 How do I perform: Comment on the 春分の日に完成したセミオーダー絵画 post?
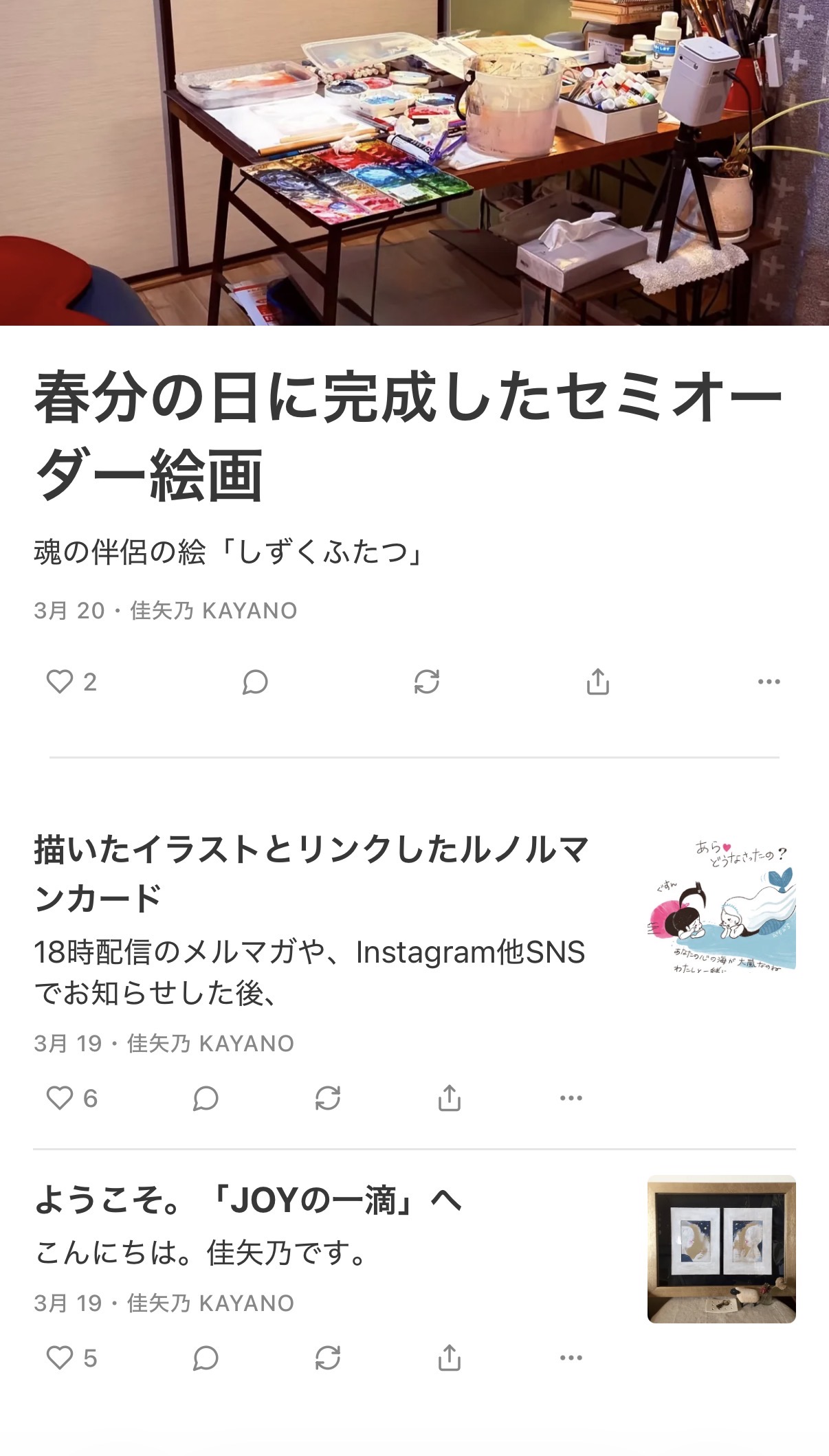[254, 682]
